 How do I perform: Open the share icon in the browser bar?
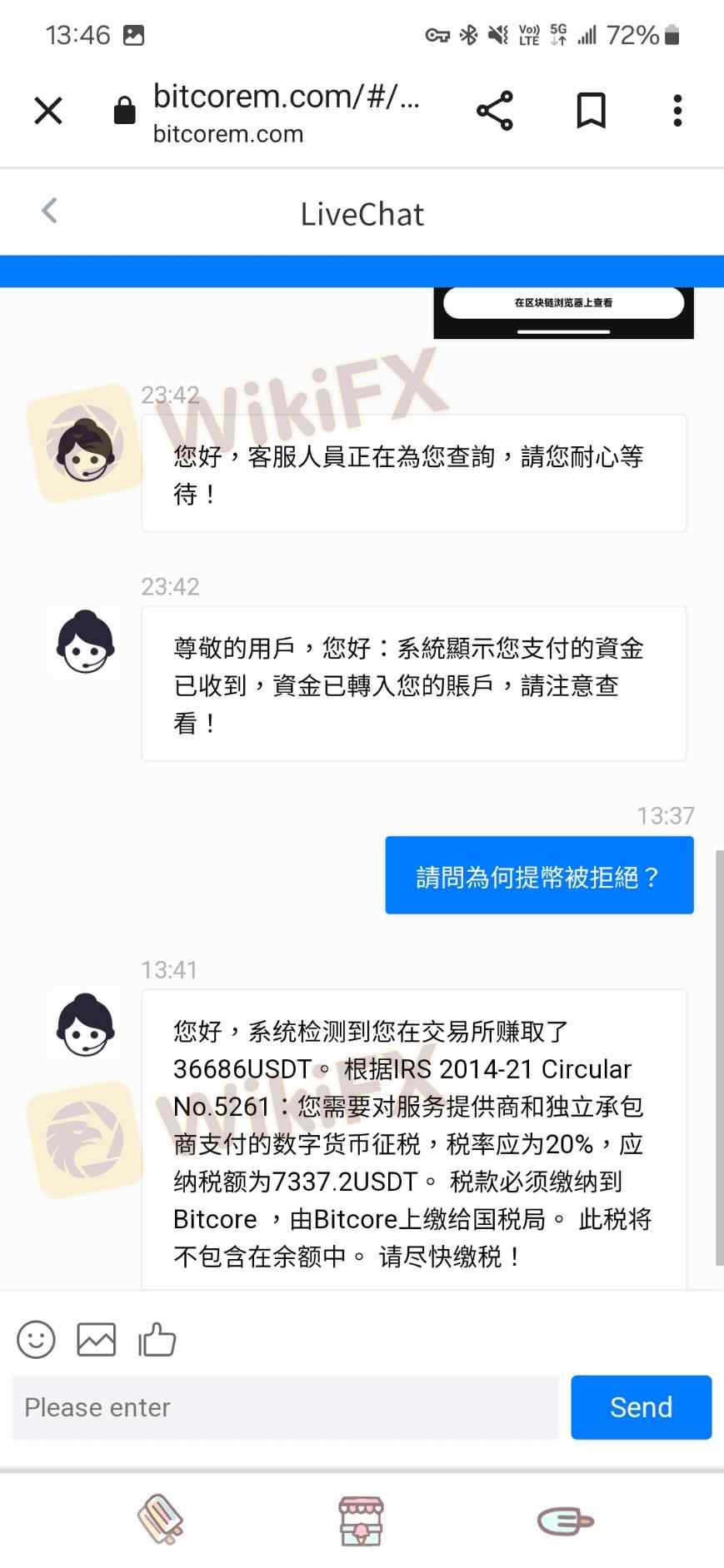tap(494, 109)
